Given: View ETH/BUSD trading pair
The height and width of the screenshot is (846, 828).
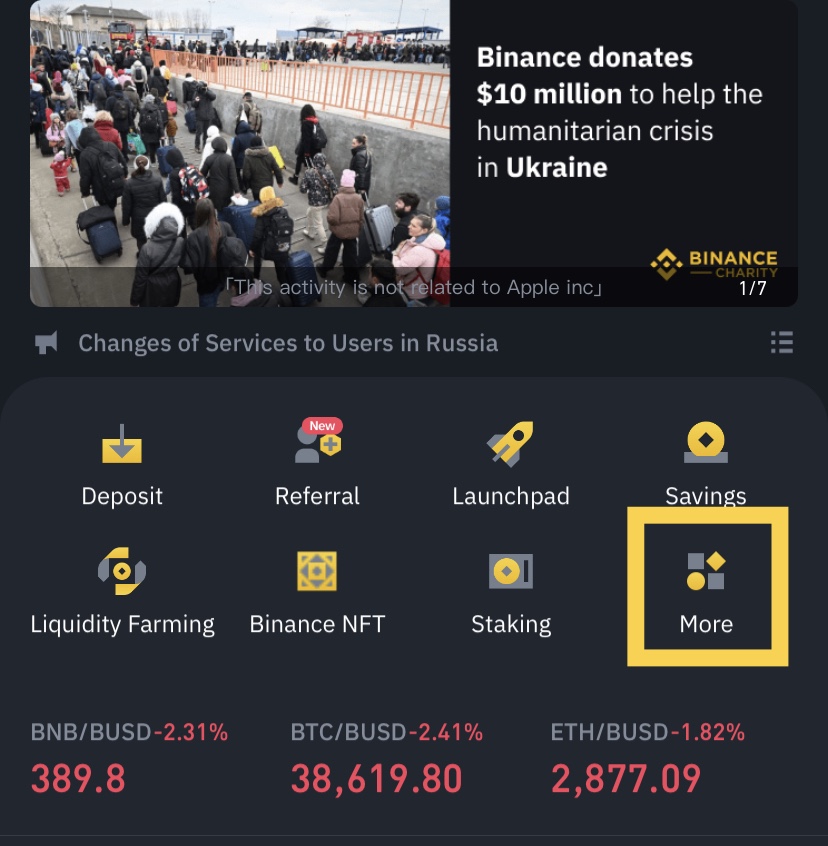Looking at the screenshot, I should coord(648,758).
